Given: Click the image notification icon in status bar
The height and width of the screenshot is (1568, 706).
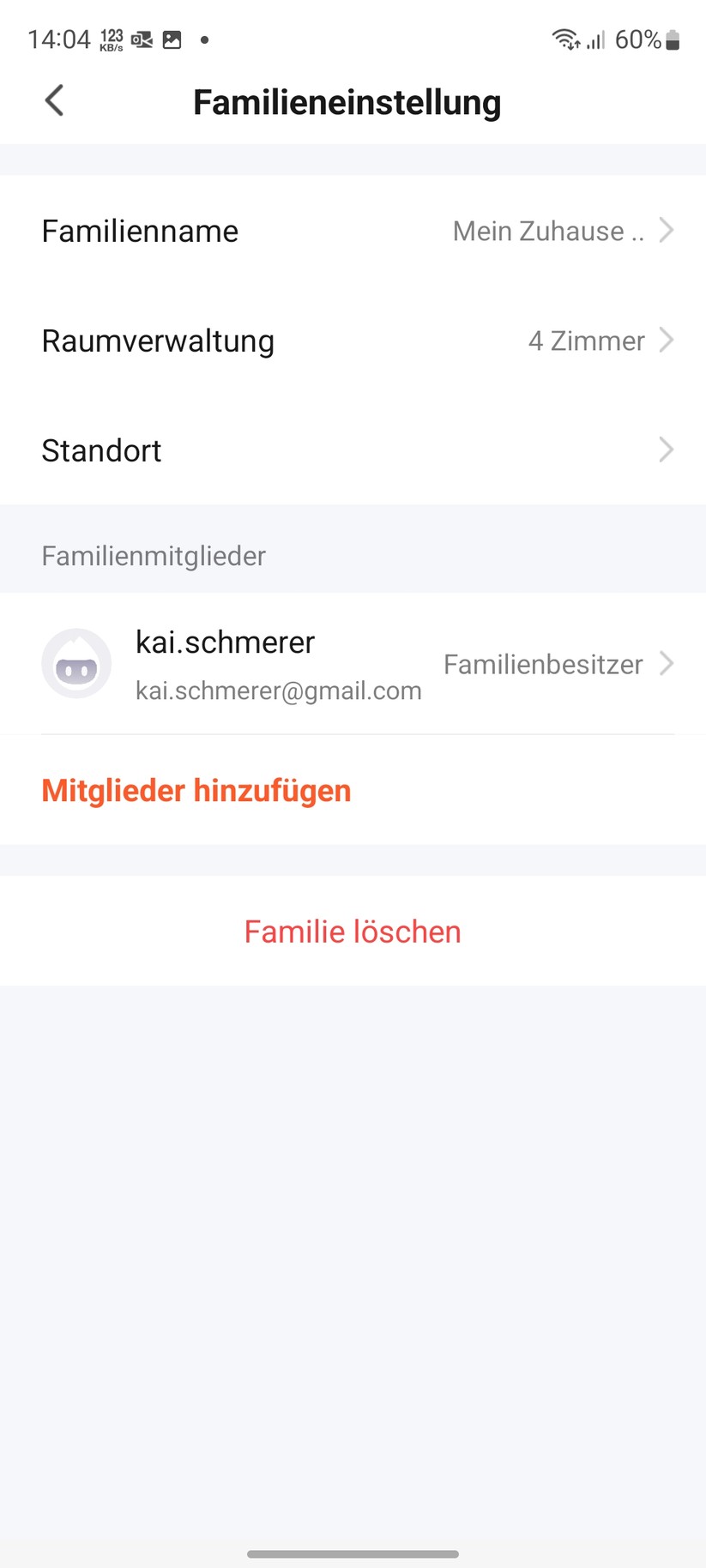Looking at the screenshot, I should click(172, 39).
